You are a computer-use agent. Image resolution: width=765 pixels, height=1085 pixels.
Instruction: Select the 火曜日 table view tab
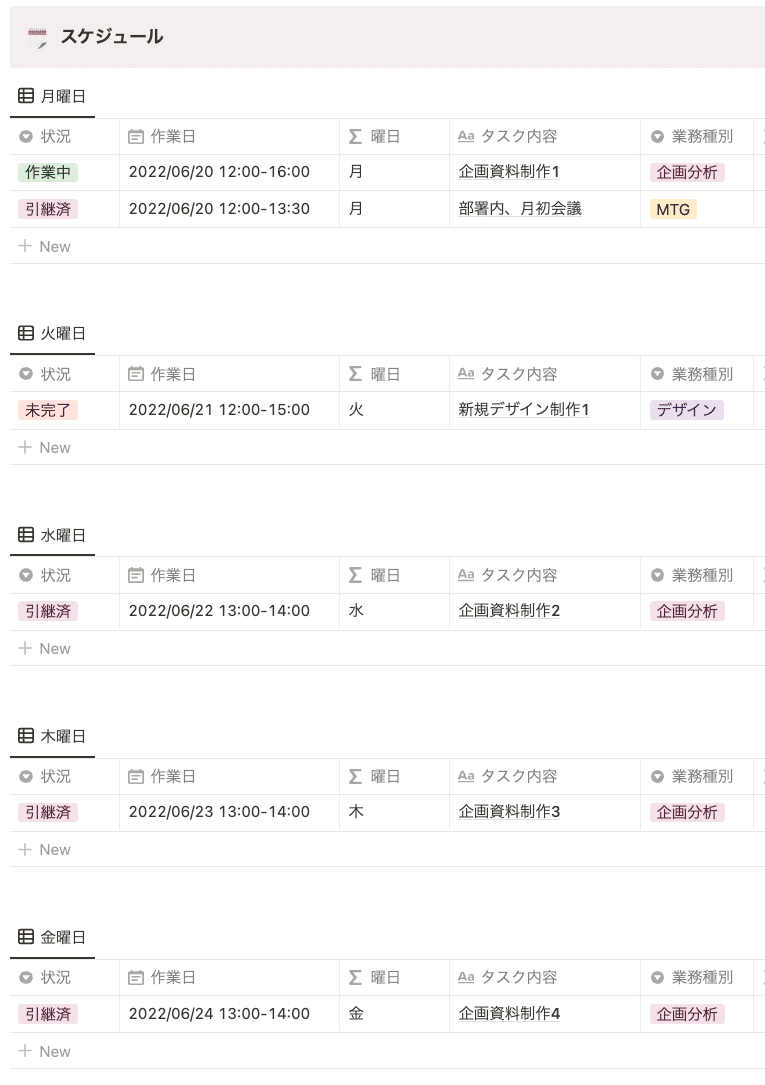(53, 334)
